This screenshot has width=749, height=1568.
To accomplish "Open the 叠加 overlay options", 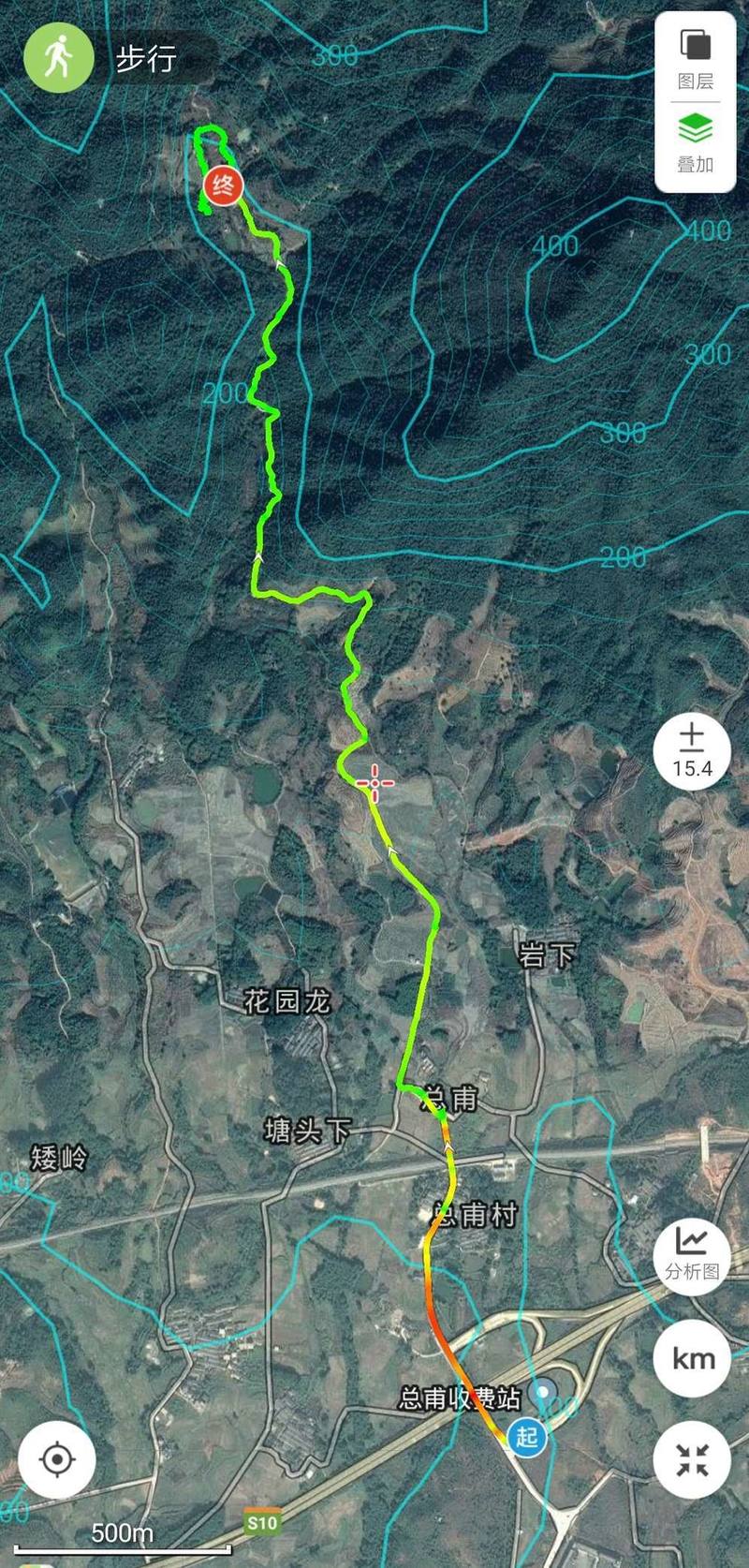I will tap(695, 142).
